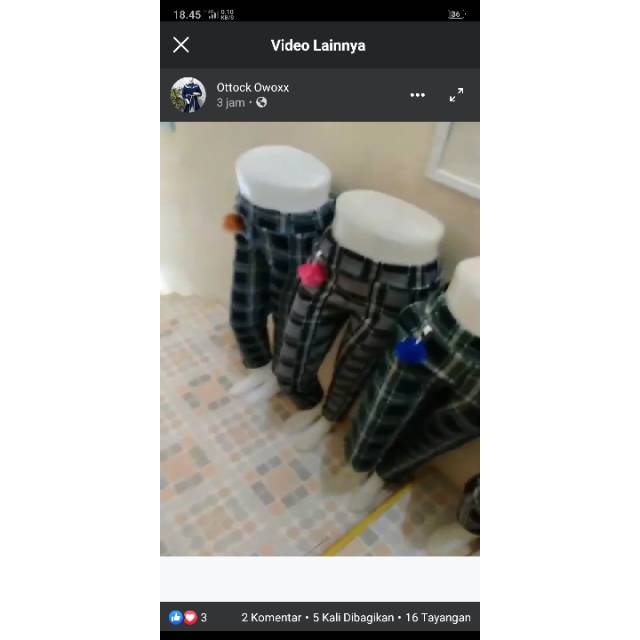Expand the video to fullscreen
The width and height of the screenshot is (640, 640).
(456, 95)
